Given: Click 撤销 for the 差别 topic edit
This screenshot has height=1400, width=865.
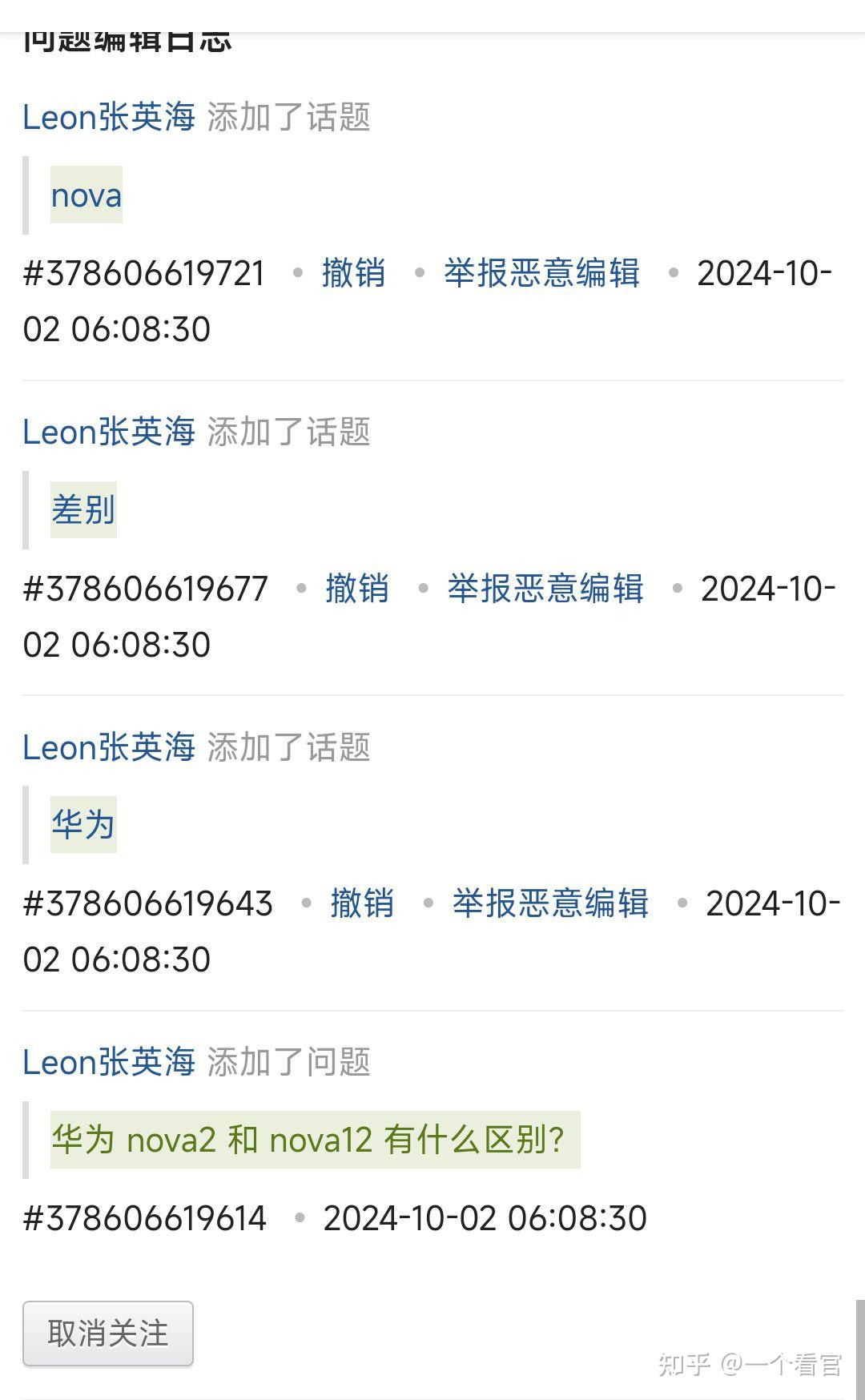Looking at the screenshot, I should [x=358, y=589].
